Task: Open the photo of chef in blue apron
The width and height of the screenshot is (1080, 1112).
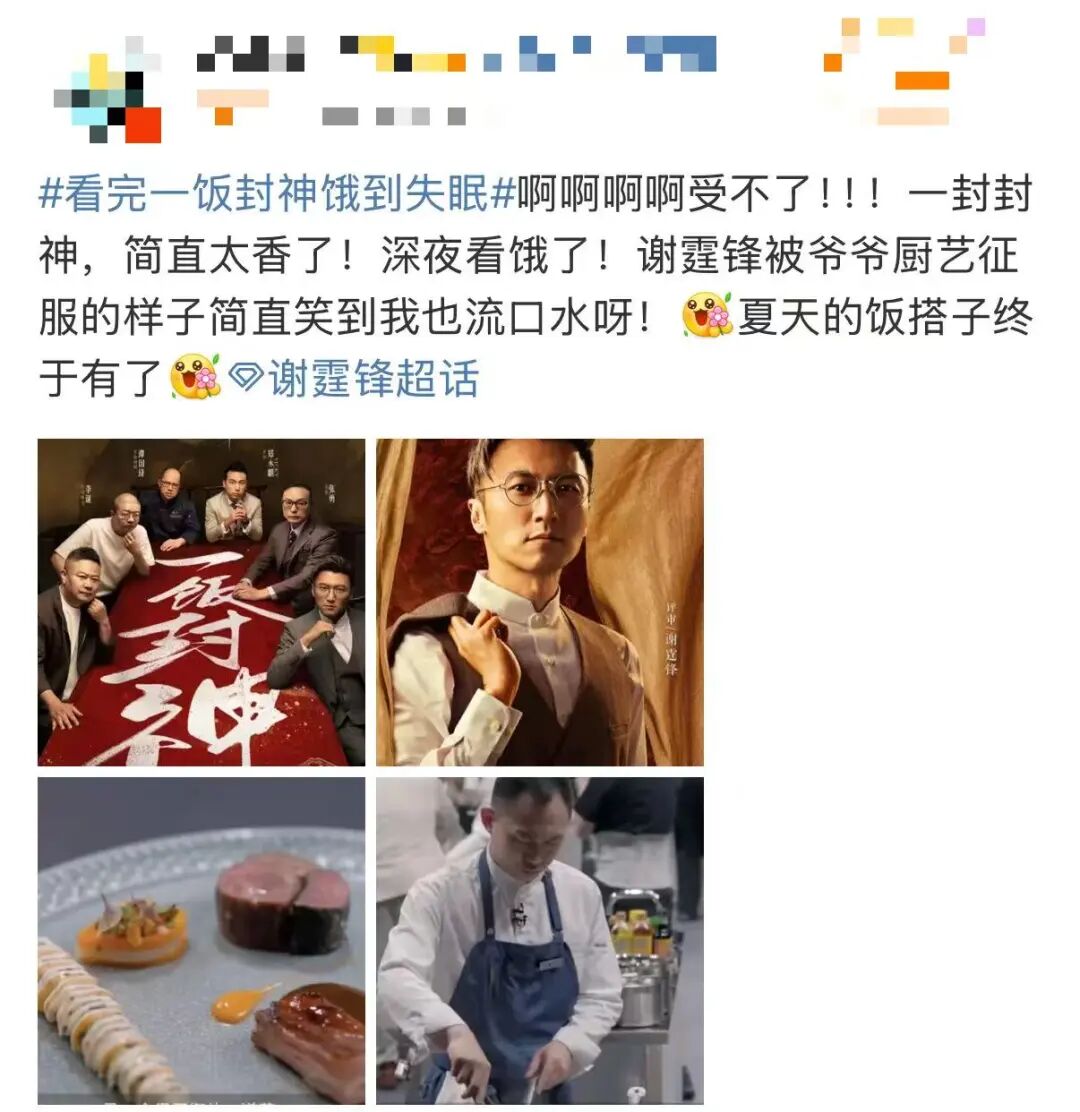Action: [539, 940]
